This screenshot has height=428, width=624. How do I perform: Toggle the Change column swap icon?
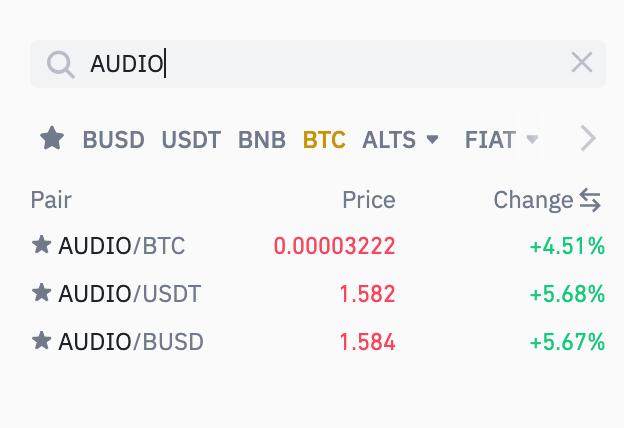click(590, 200)
